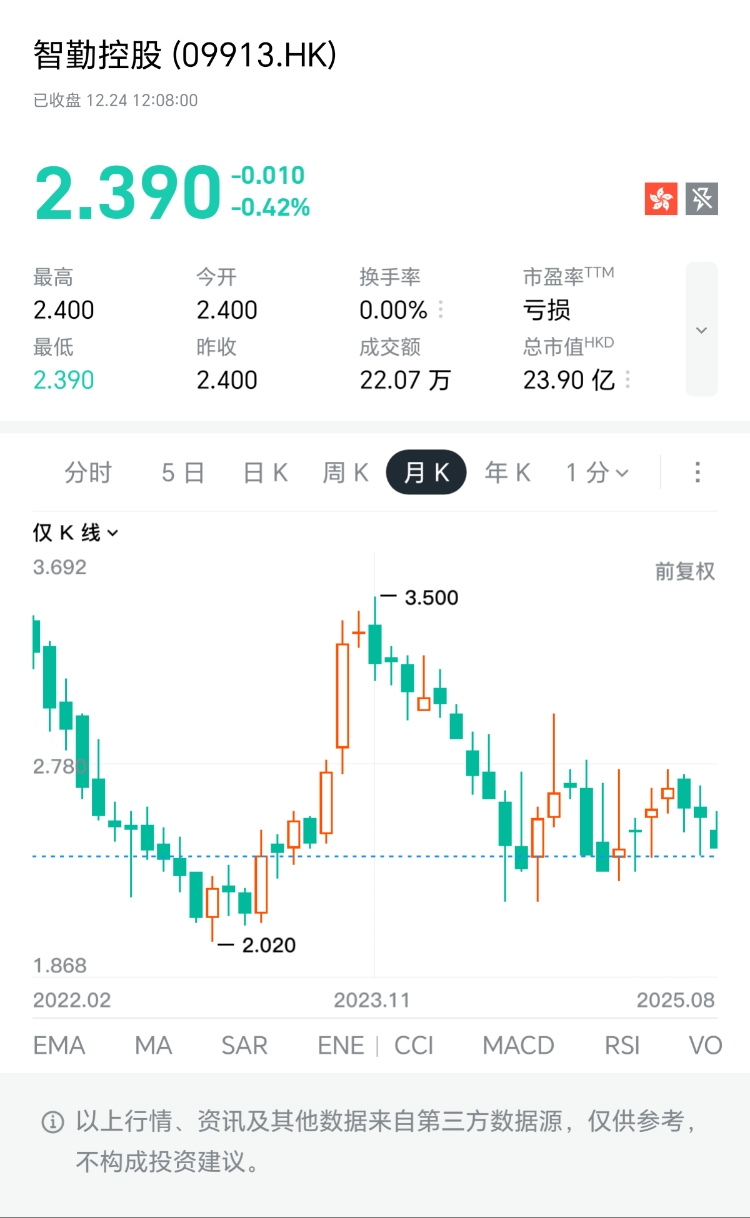Apply the SAR indicator
The image size is (750, 1218).
244,1045
